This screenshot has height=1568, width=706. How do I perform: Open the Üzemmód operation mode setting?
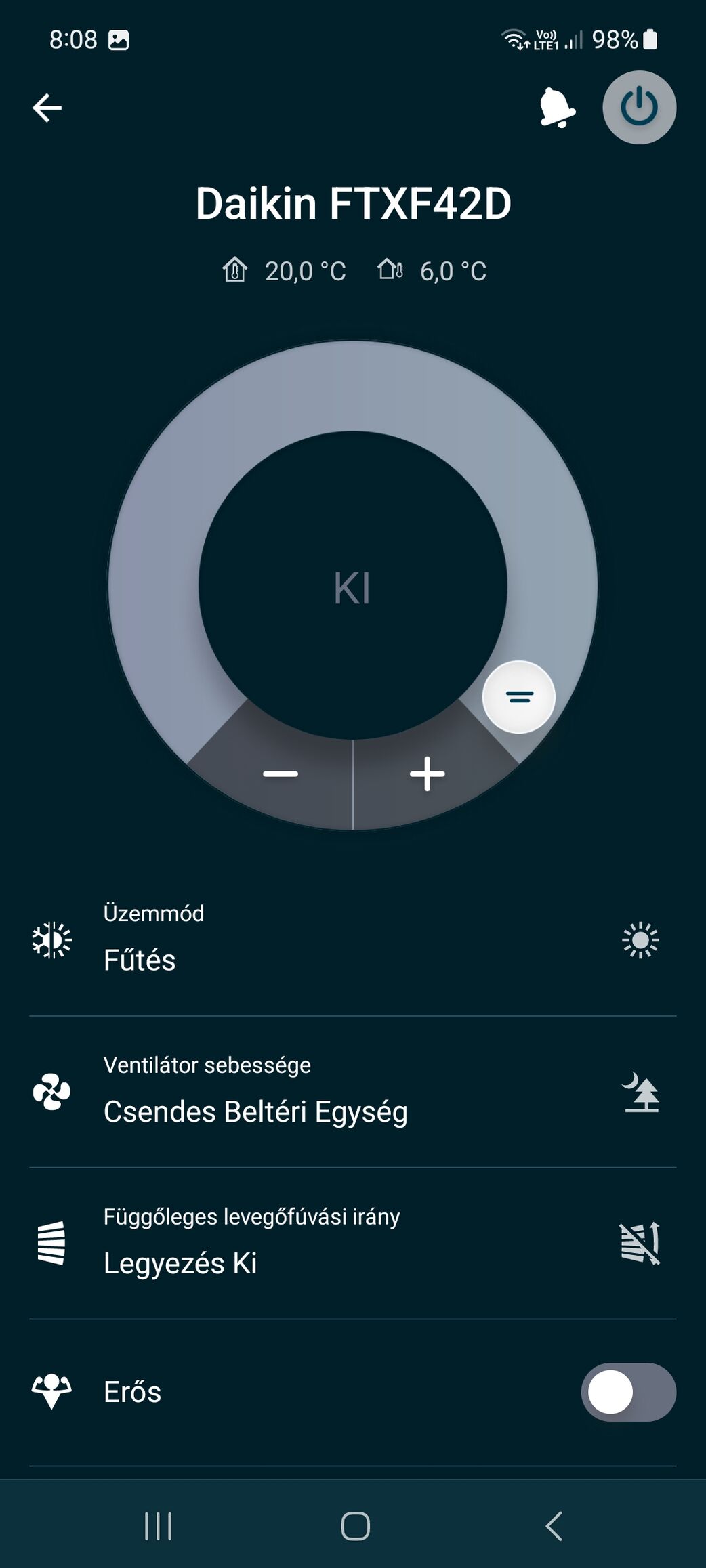(352, 940)
